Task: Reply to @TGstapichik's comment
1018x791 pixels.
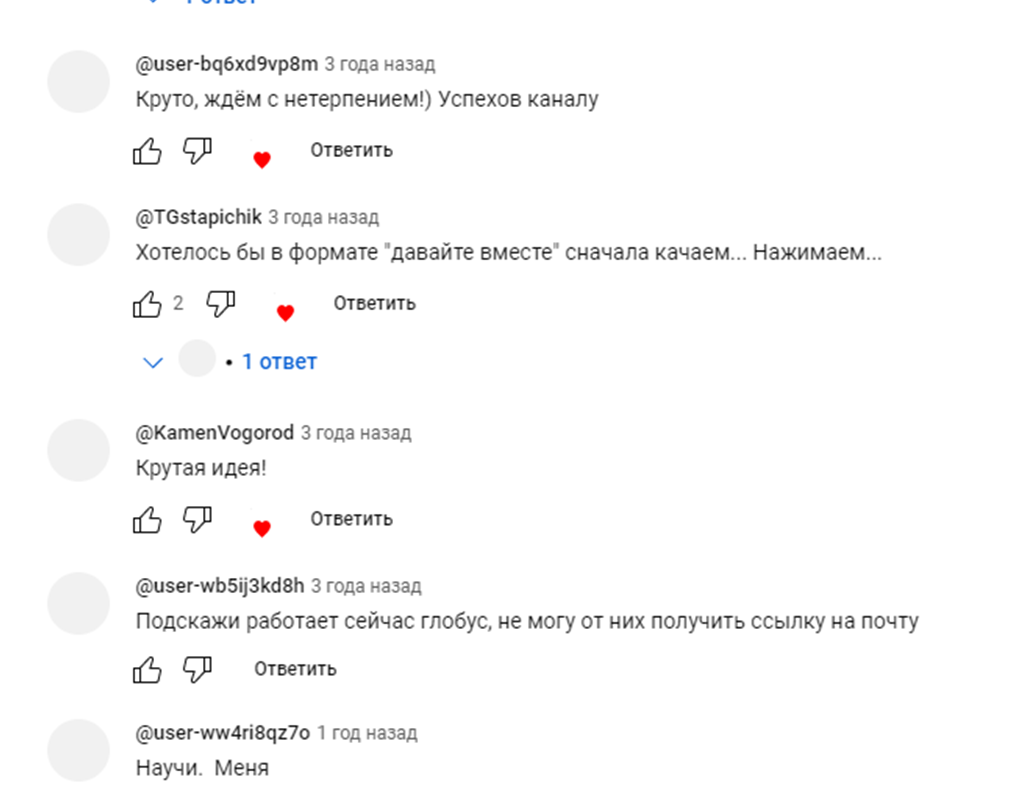Action: coord(374,303)
